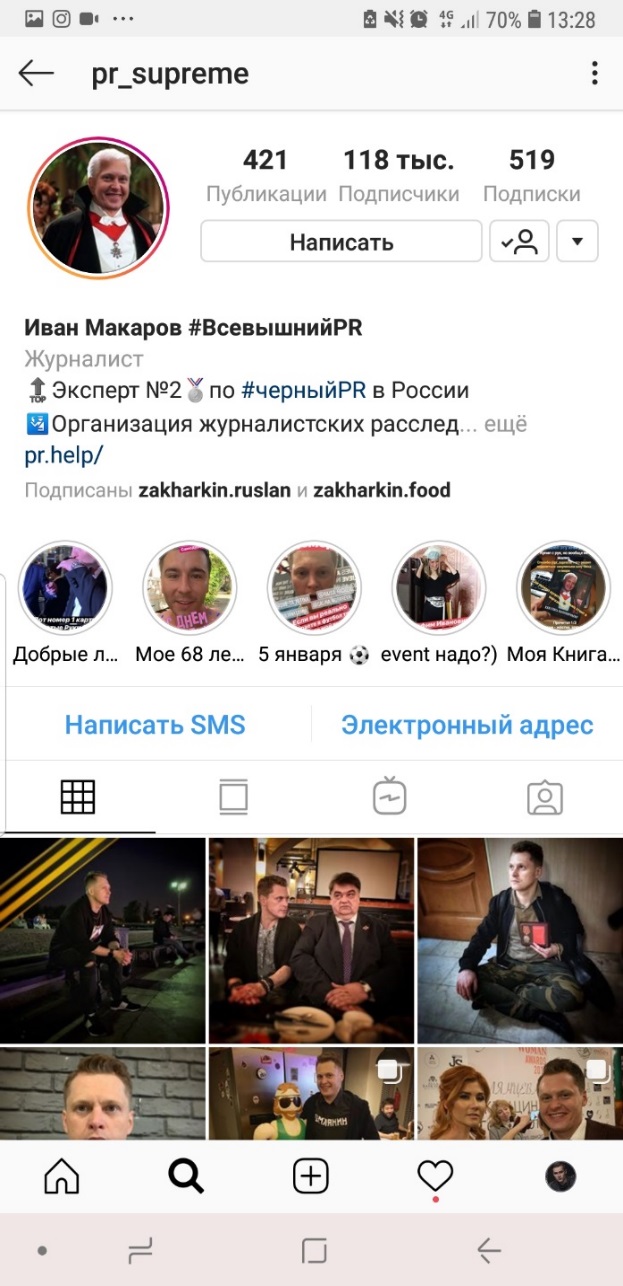The height and width of the screenshot is (1286, 623).
Task: Switch to the IGTV tab
Action: pos(389,797)
